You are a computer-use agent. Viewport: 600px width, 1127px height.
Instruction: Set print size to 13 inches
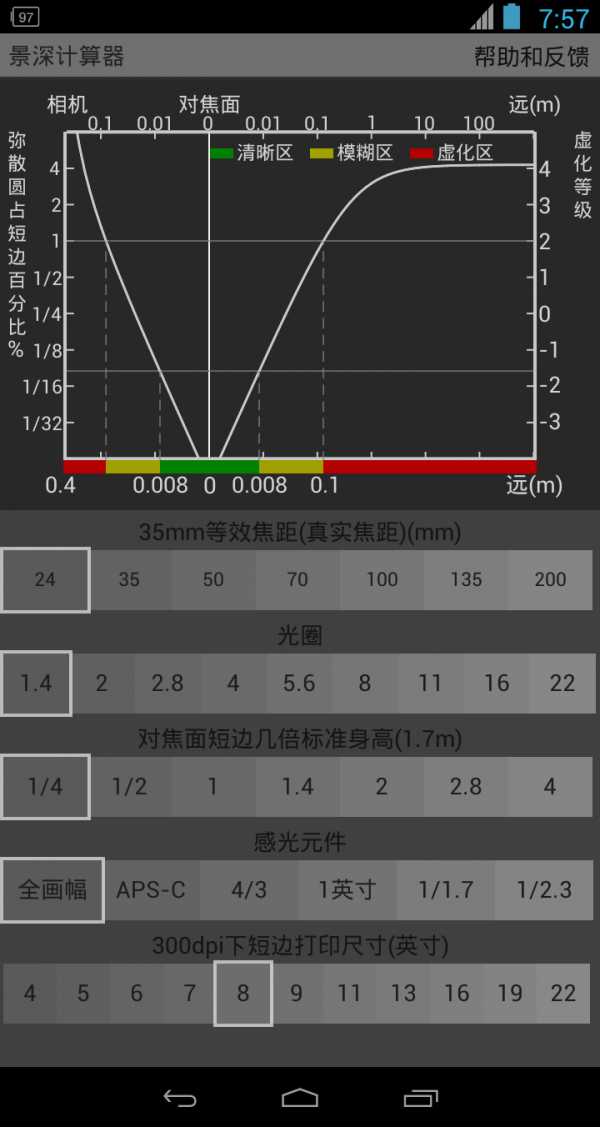403,994
